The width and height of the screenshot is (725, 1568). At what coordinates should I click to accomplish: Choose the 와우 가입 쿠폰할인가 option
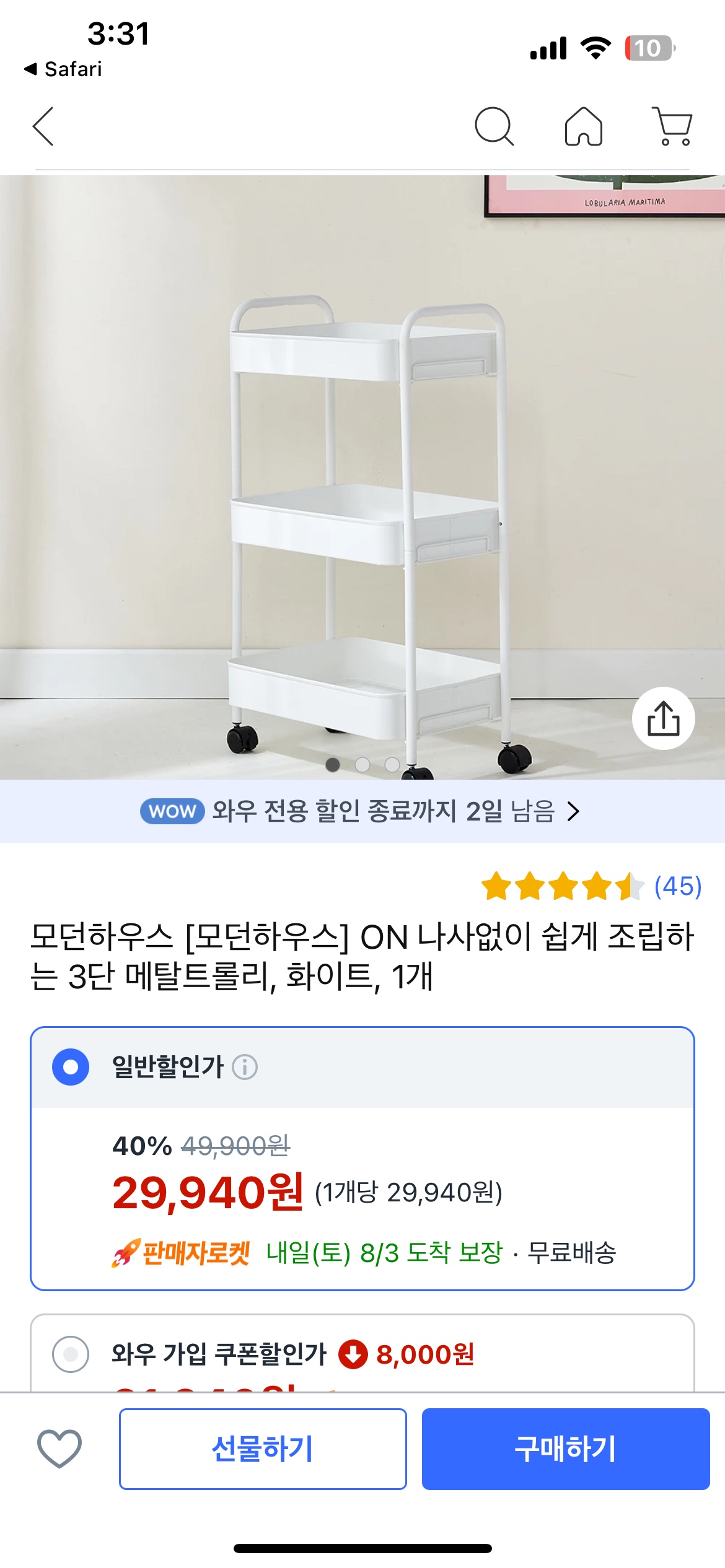click(71, 1354)
